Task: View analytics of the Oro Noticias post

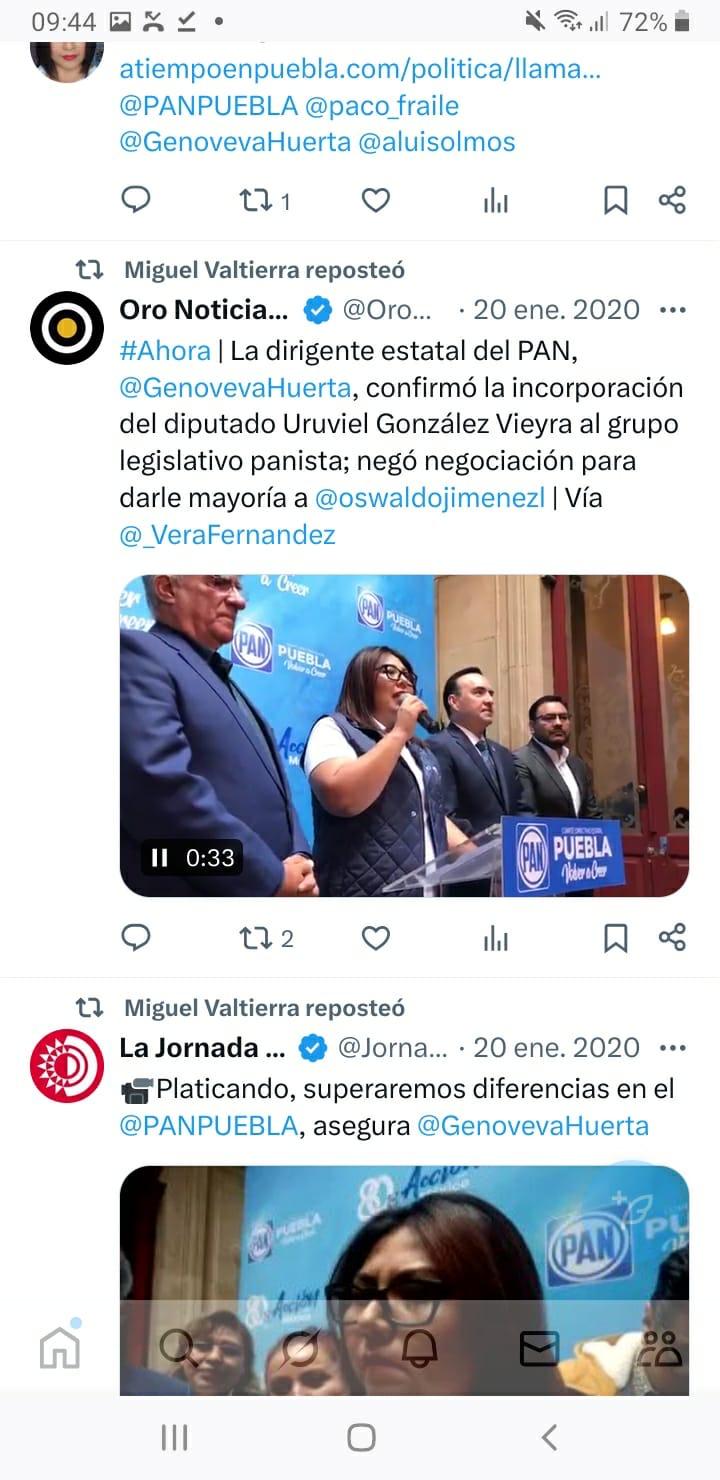Action: click(x=495, y=938)
